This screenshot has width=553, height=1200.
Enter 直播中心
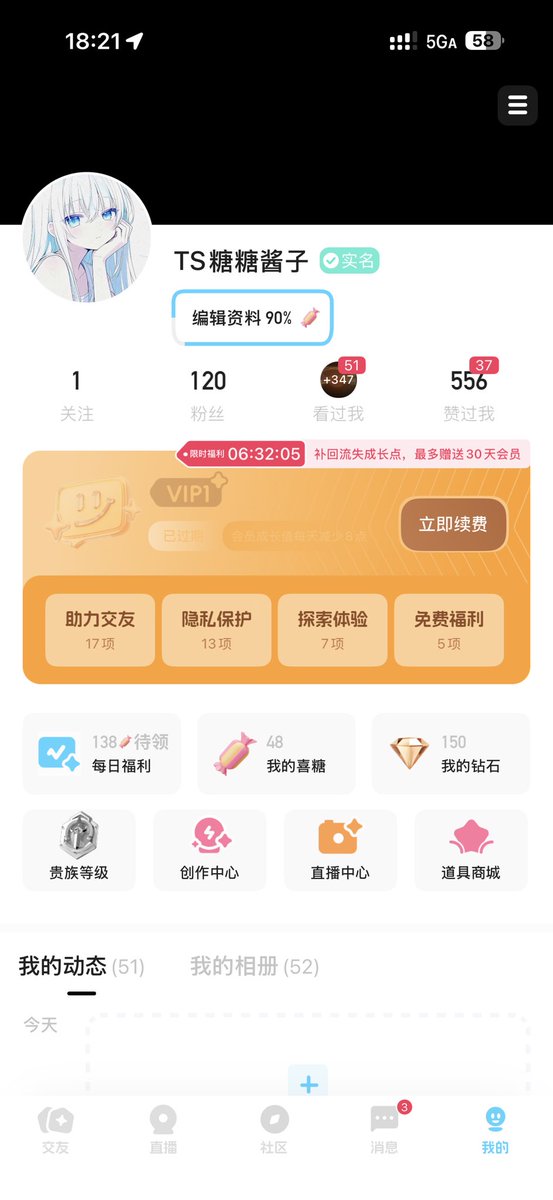(x=340, y=850)
